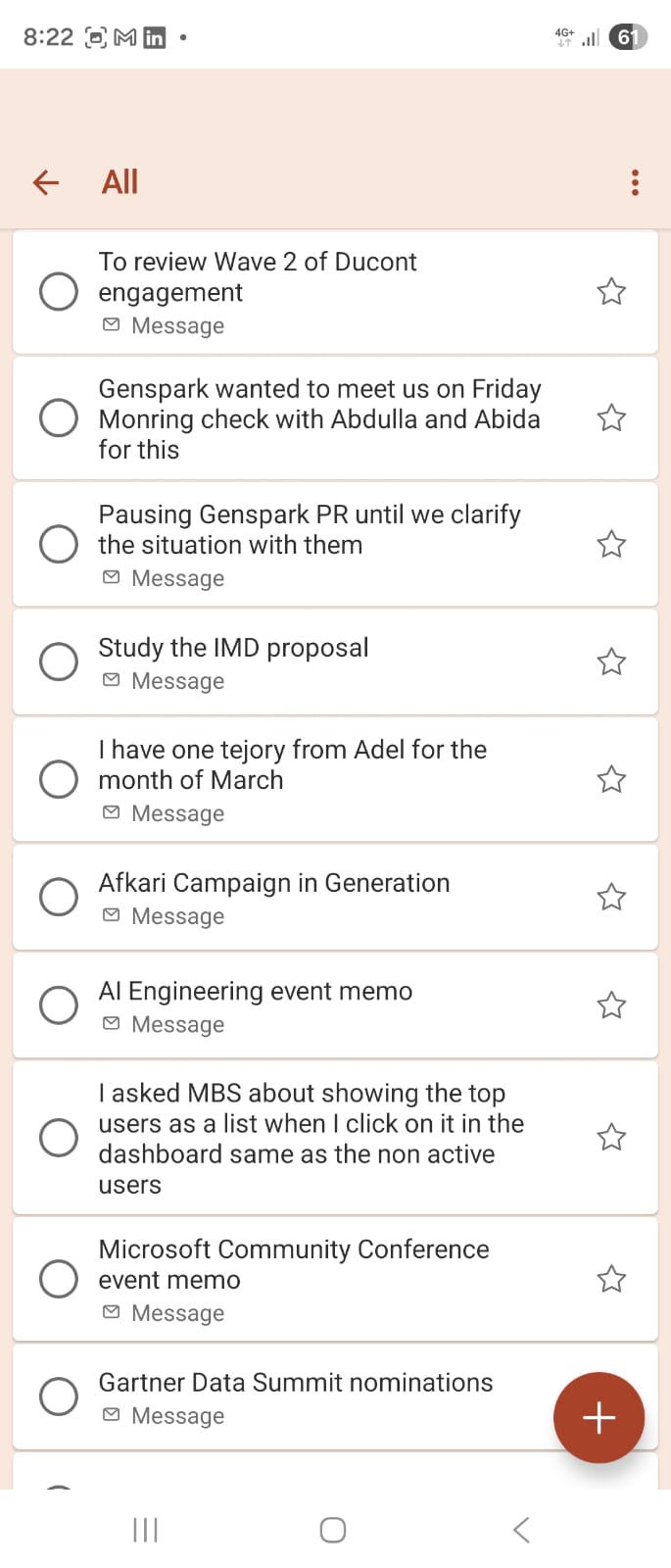The image size is (671, 1568).
Task: Mark Ducont engagement review as complete
Action: point(59,291)
